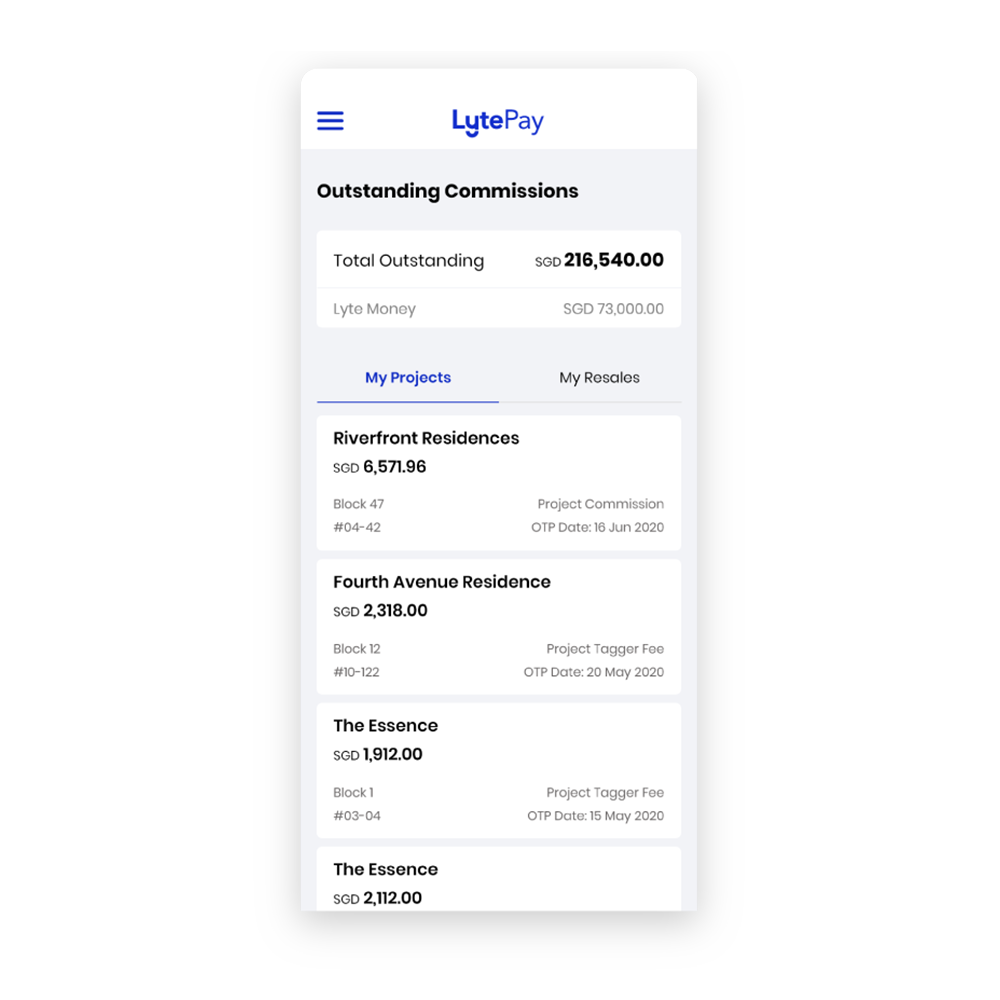Select the My Projects tab

(x=408, y=378)
